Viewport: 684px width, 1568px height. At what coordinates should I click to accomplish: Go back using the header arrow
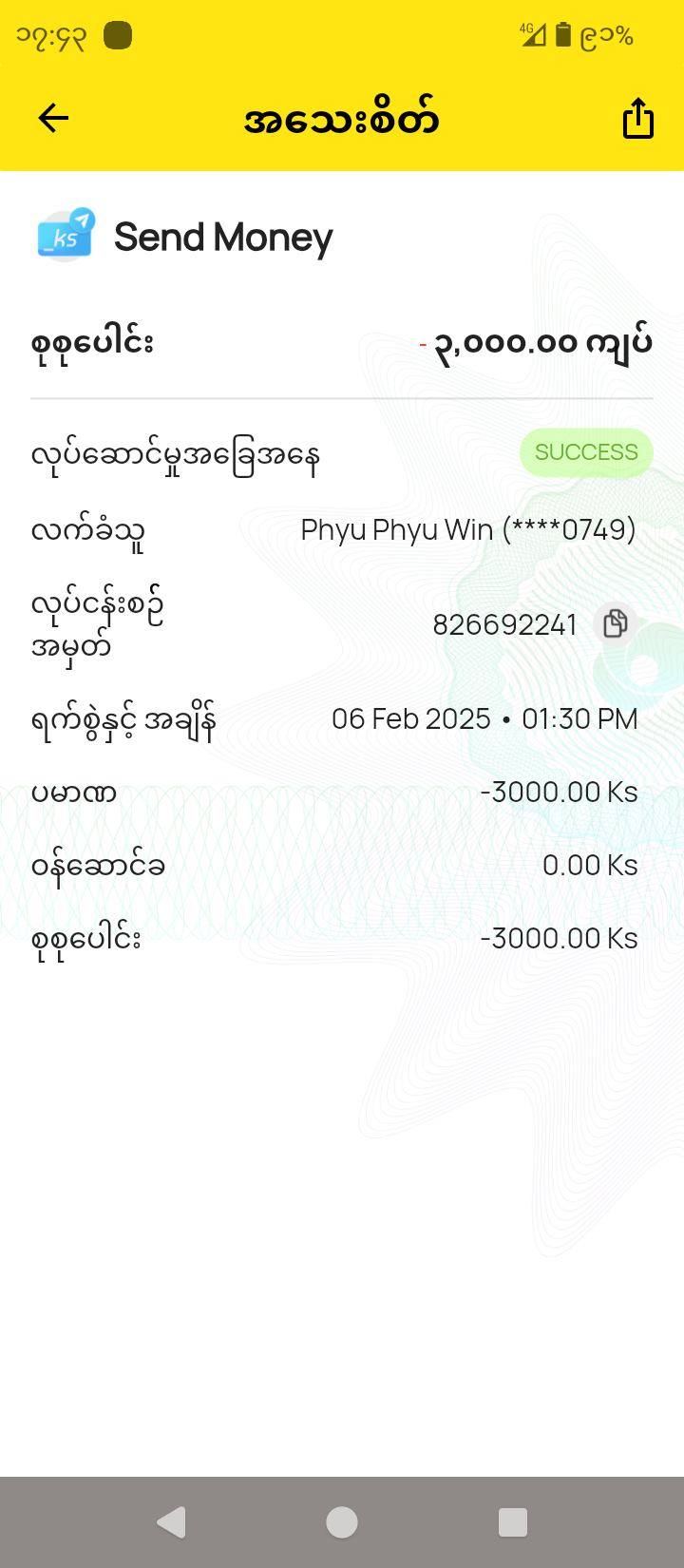click(x=53, y=119)
